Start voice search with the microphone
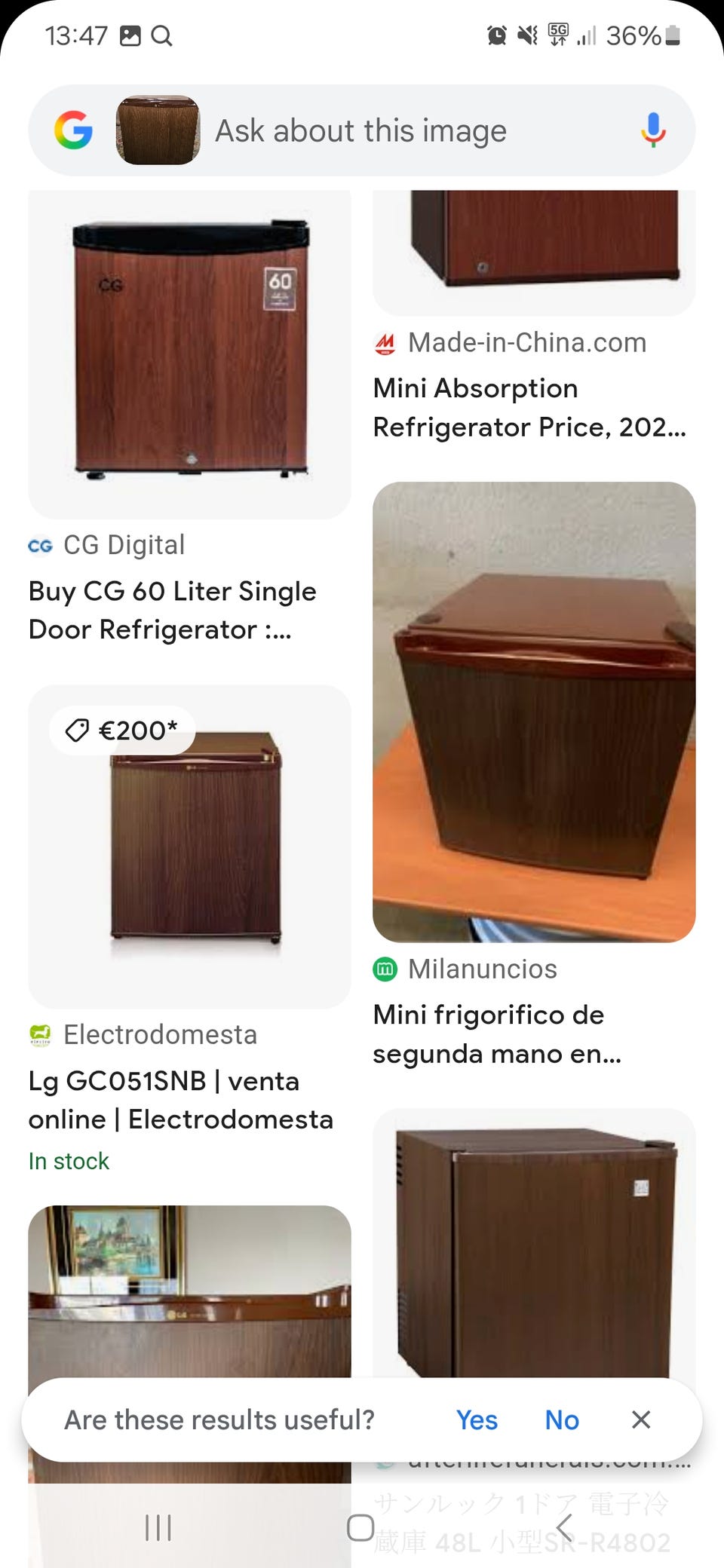Image resolution: width=724 pixels, height=1568 pixels. [x=653, y=131]
